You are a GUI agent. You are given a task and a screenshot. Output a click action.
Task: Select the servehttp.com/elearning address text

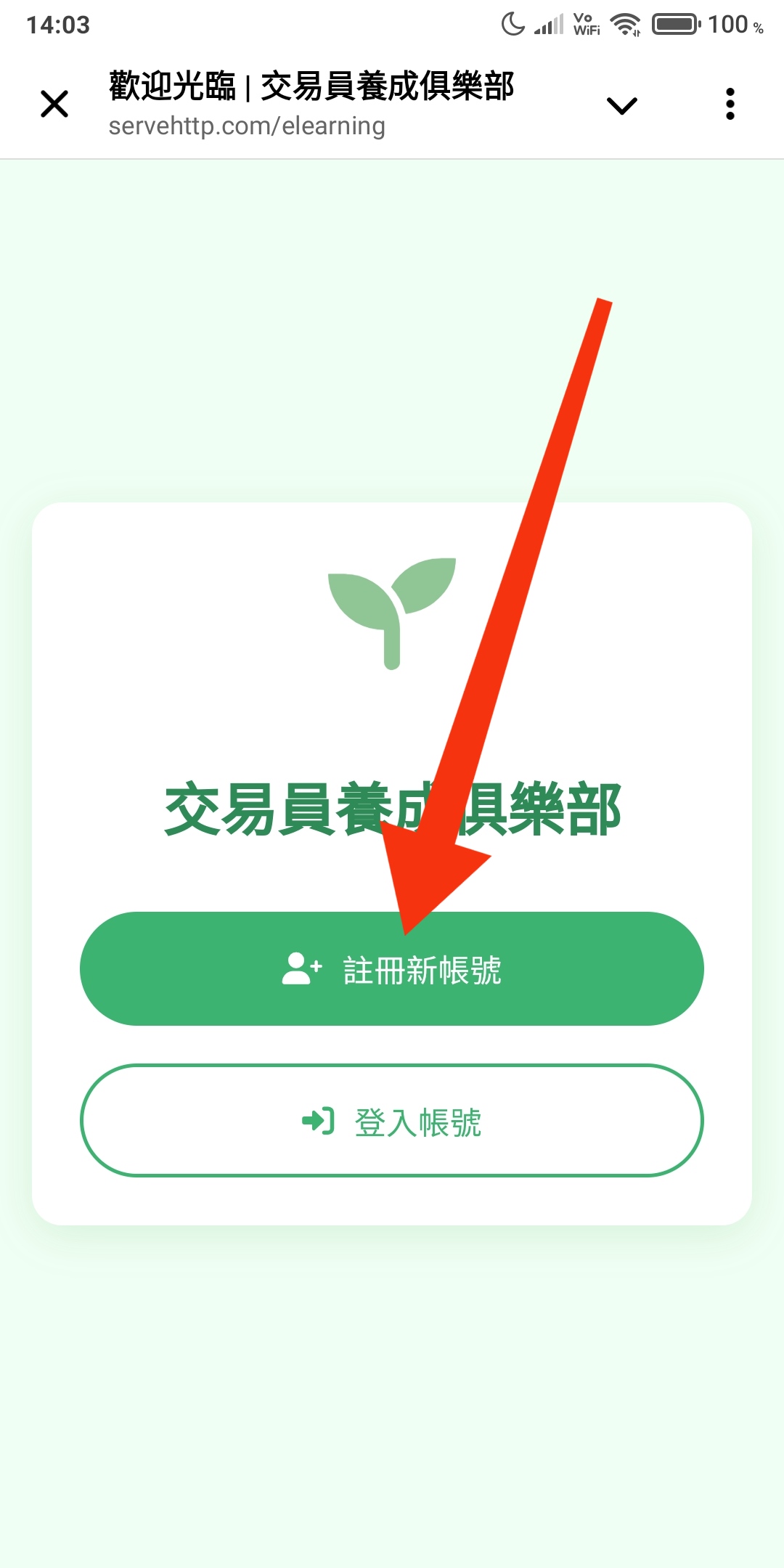247,127
